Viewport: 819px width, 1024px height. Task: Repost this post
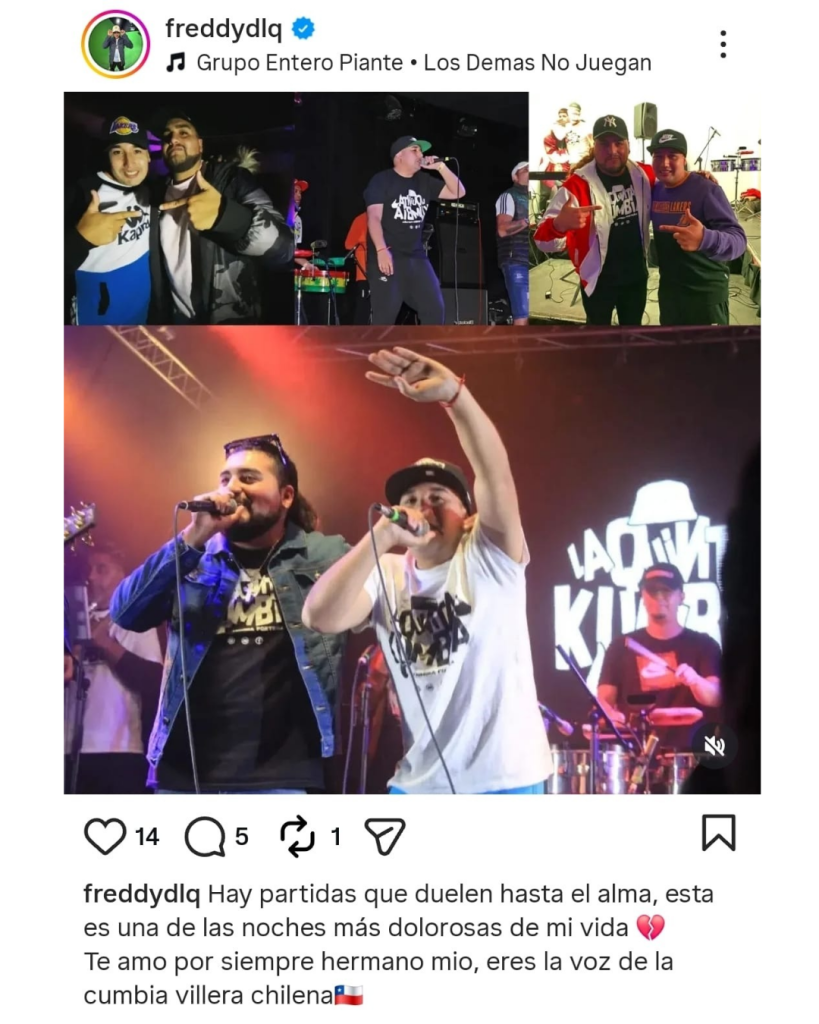[297, 836]
